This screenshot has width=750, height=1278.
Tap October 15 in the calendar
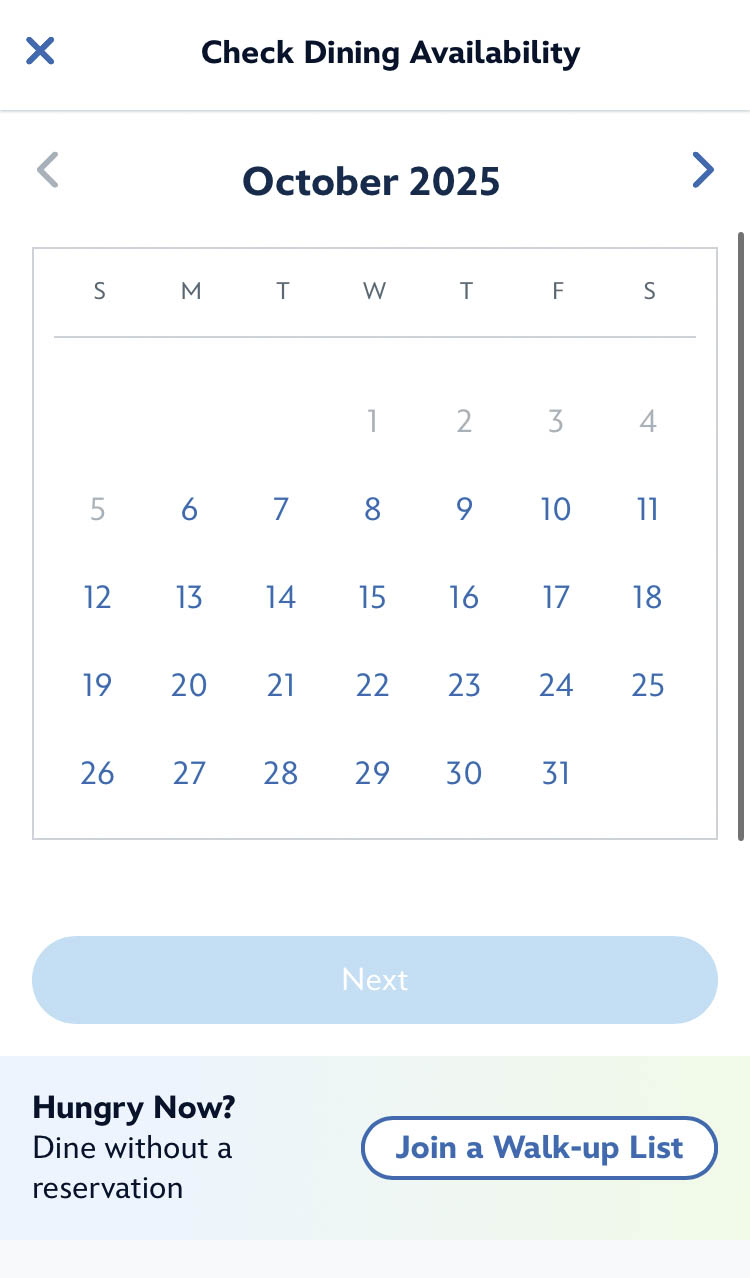click(x=372, y=598)
